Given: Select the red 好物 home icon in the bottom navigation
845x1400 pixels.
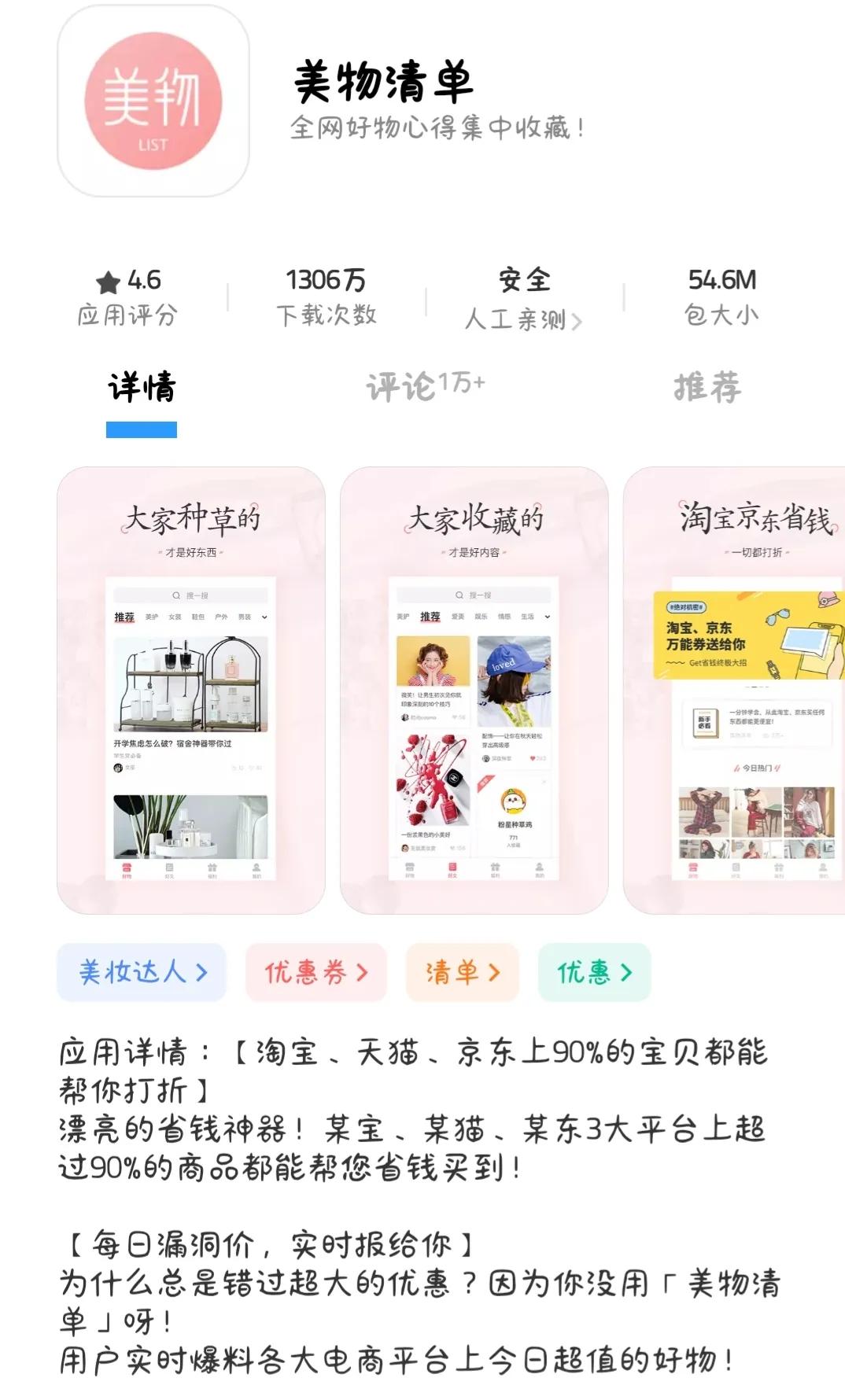Looking at the screenshot, I should [x=128, y=868].
